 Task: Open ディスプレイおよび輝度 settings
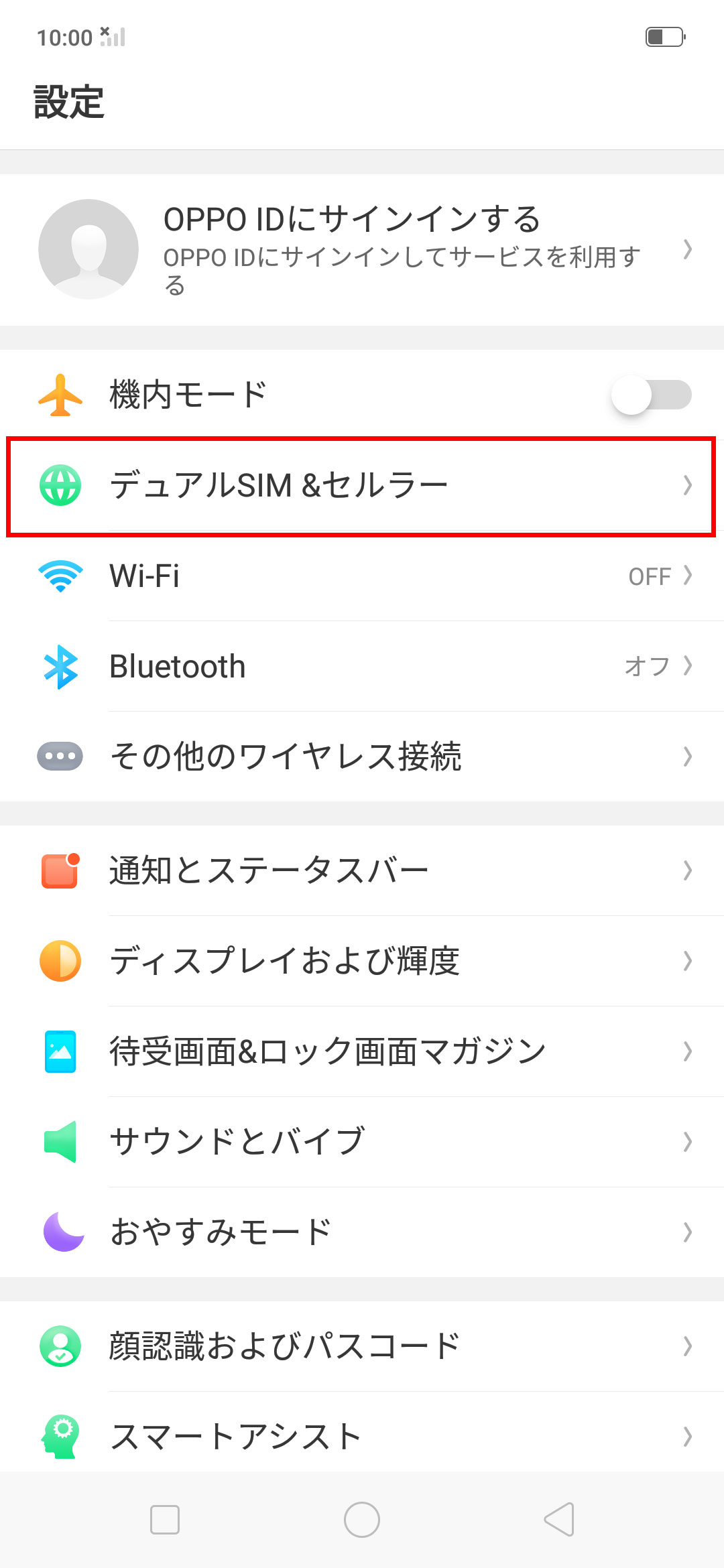(x=362, y=961)
